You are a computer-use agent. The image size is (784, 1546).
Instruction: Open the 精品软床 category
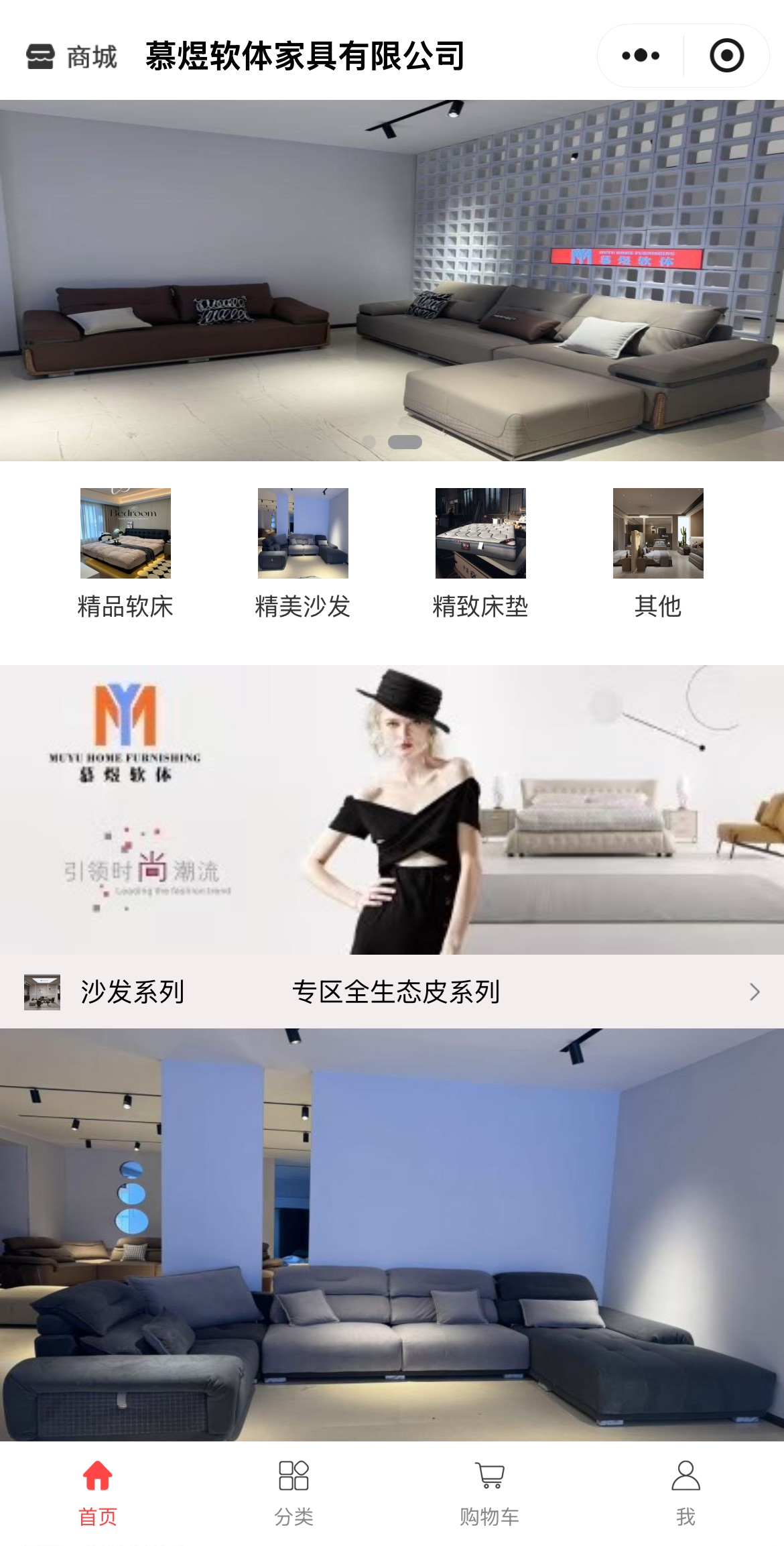point(125,553)
